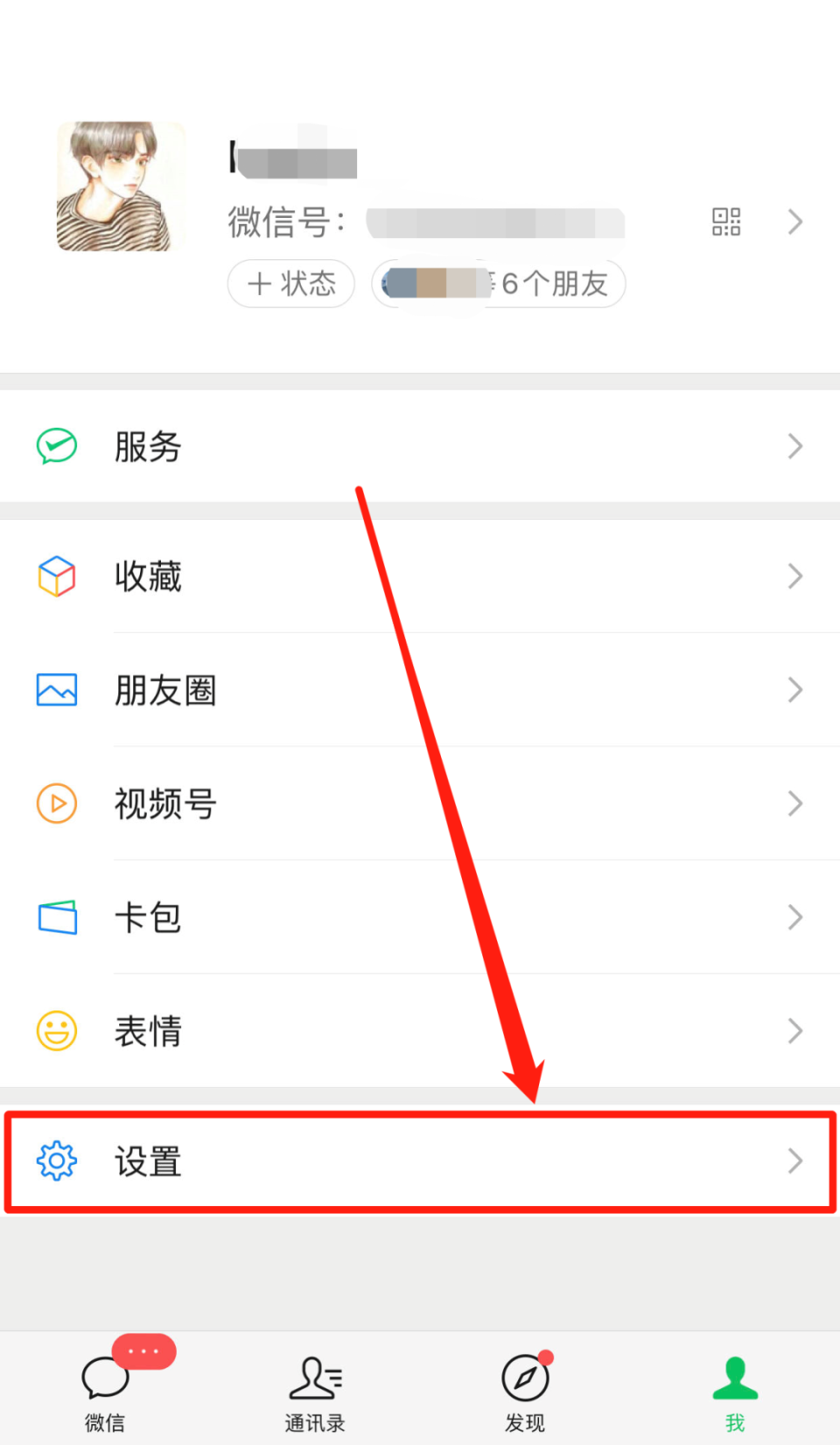Expand profile details with top-right chevron
This screenshot has height=1445, width=840.
click(794, 222)
